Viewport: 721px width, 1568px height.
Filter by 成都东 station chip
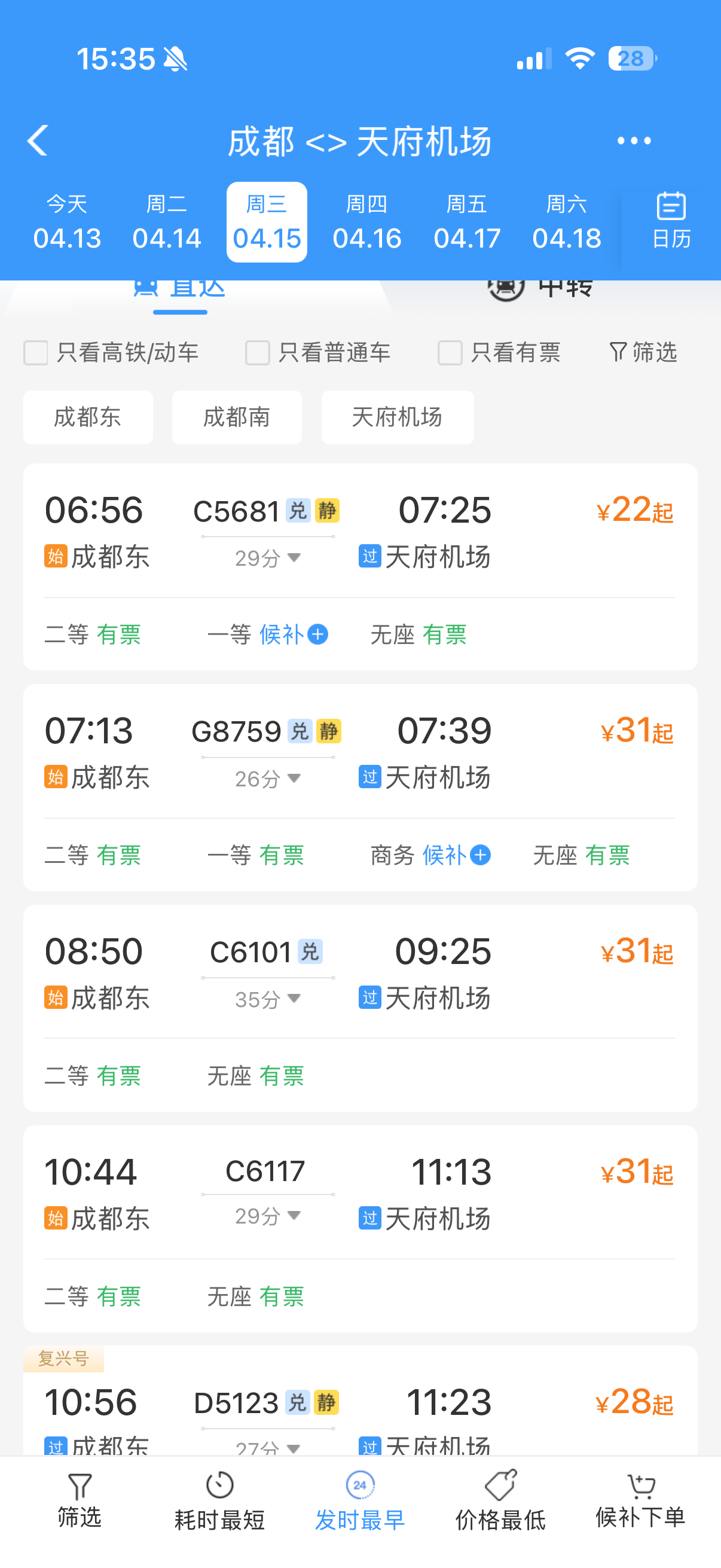[x=88, y=417]
